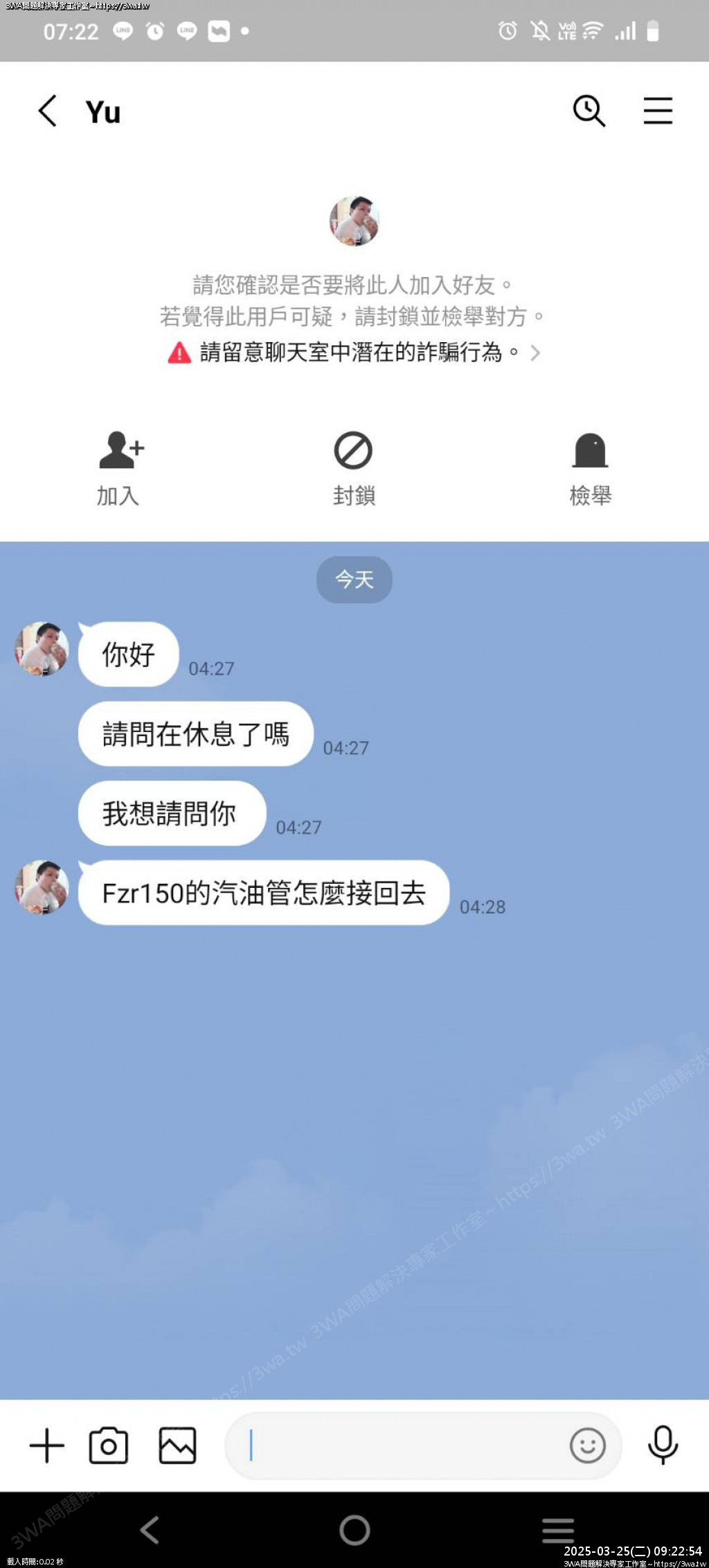Open the emoji sticker picker

[588, 1445]
